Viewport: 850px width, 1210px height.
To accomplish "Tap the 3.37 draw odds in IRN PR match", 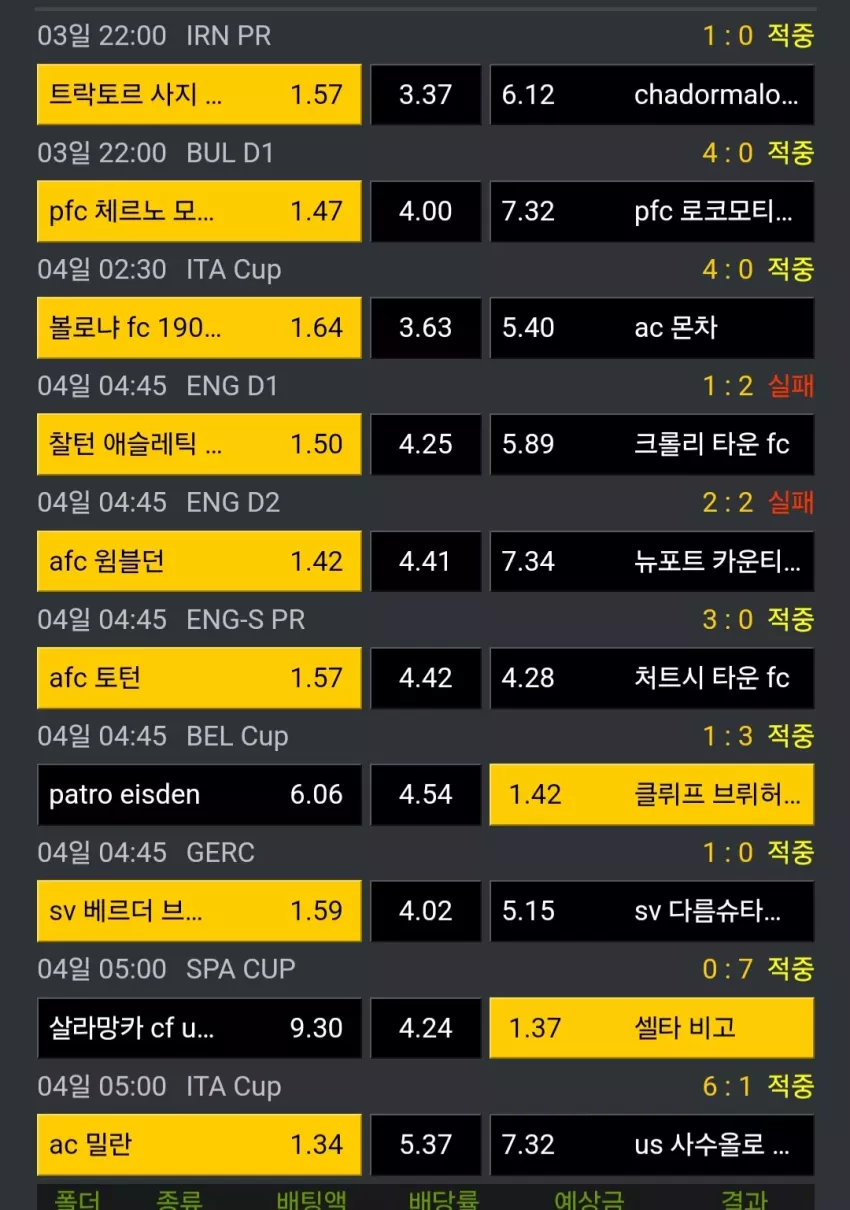I will [426, 95].
